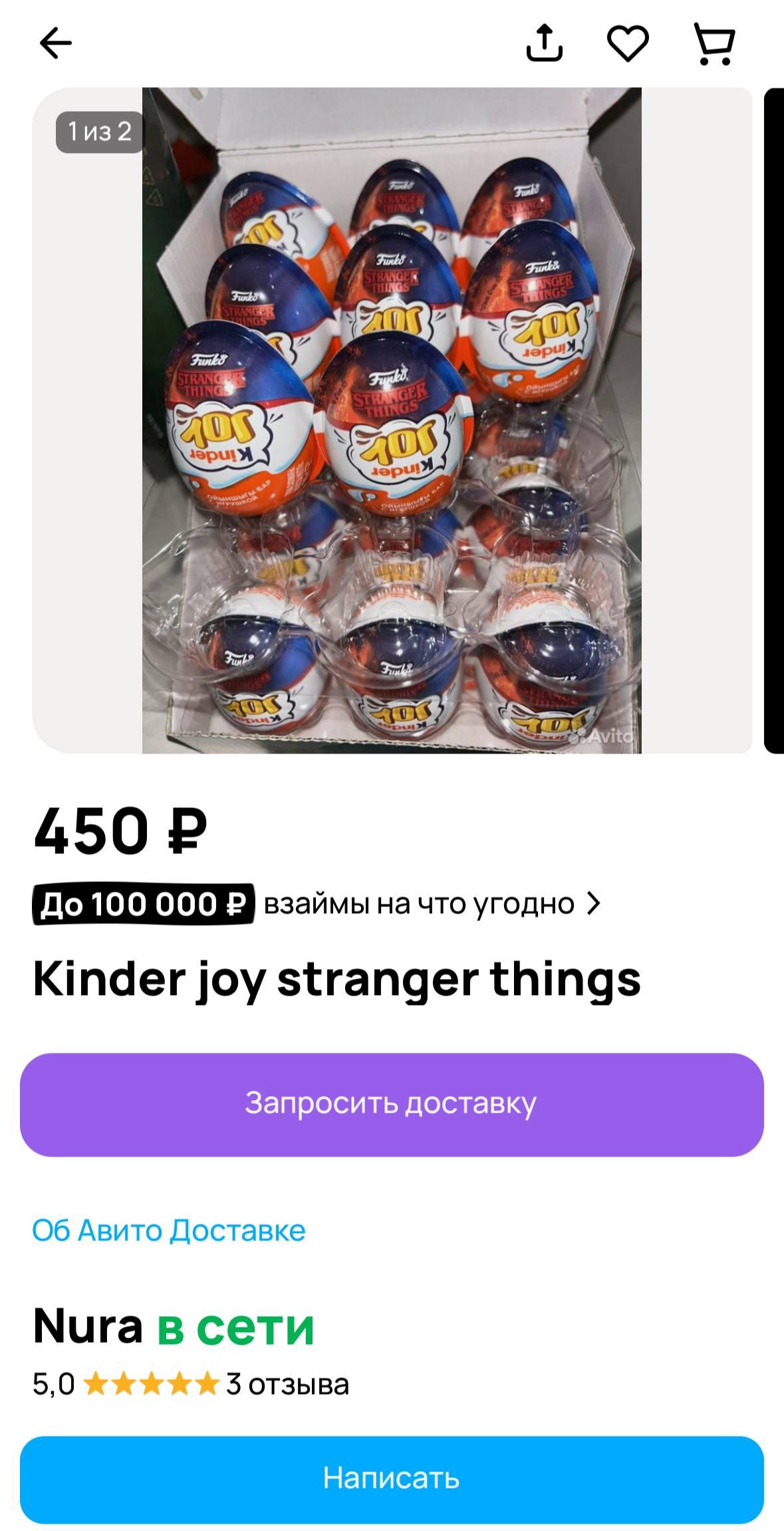Go back using the arrow icon
Viewport: 784px width, 1531px height.
(x=56, y=44)
